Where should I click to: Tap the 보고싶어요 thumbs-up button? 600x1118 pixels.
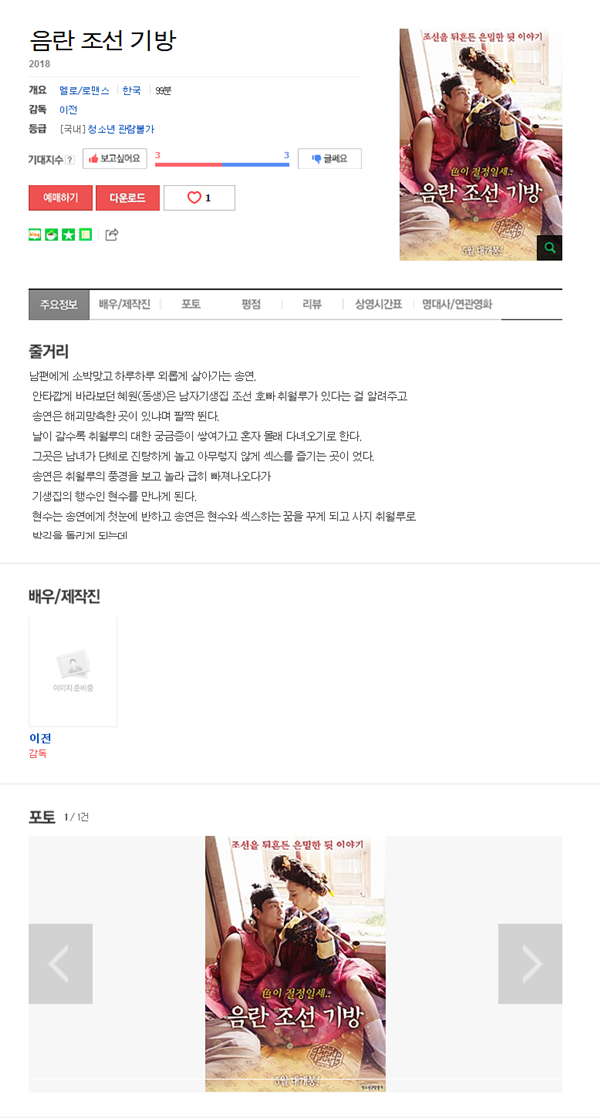(115, 159)
